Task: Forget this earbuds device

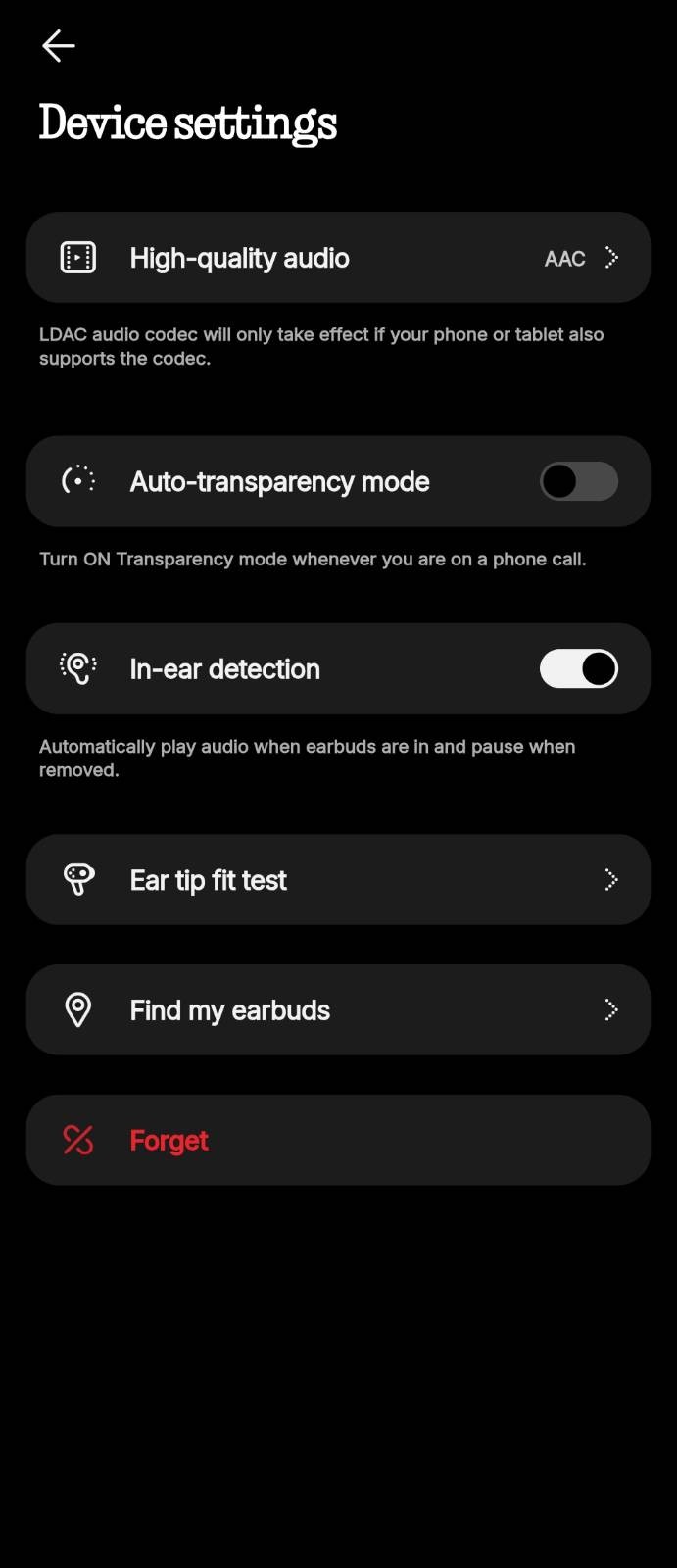Action: (x=338, y=1140)
